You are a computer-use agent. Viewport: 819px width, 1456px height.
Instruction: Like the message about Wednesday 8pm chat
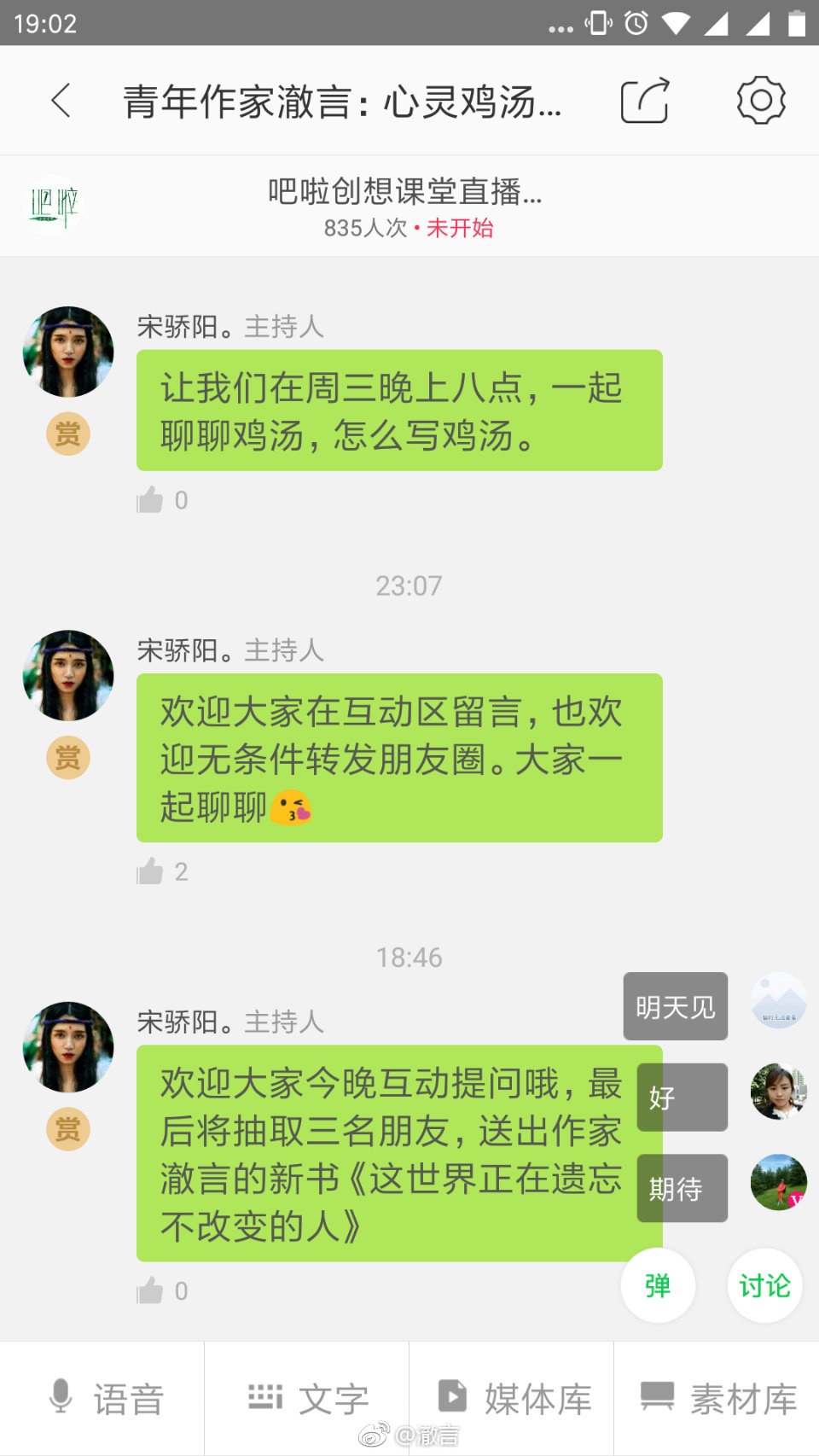tap(151, 500)
